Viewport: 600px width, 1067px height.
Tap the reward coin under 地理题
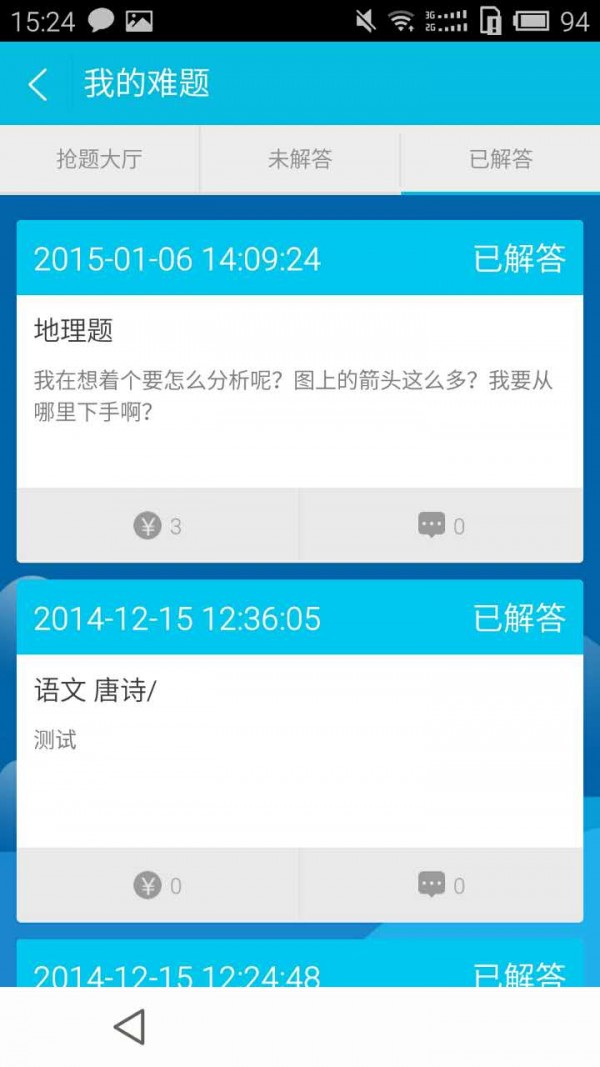[158, 526]
